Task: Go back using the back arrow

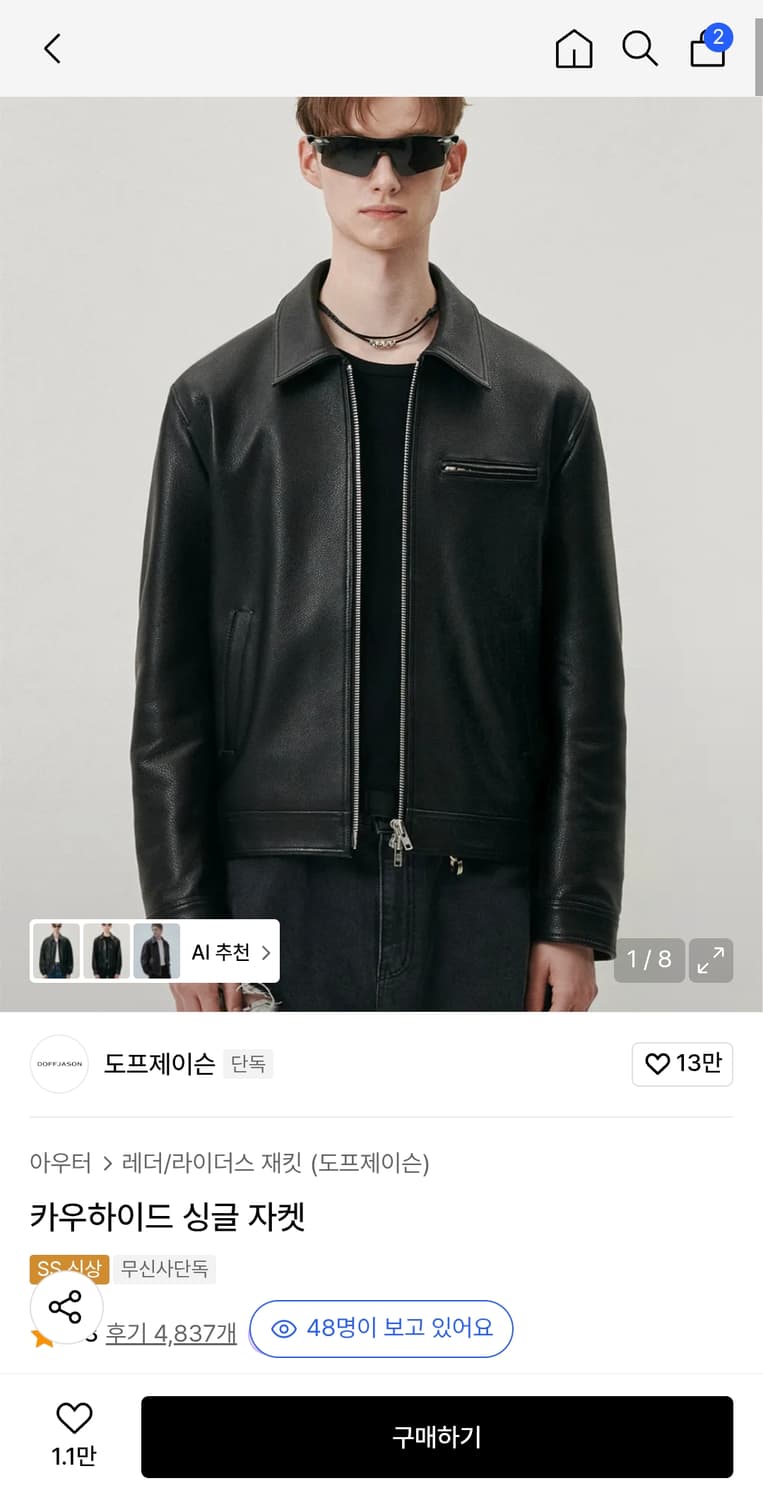Action: (52, 48)
